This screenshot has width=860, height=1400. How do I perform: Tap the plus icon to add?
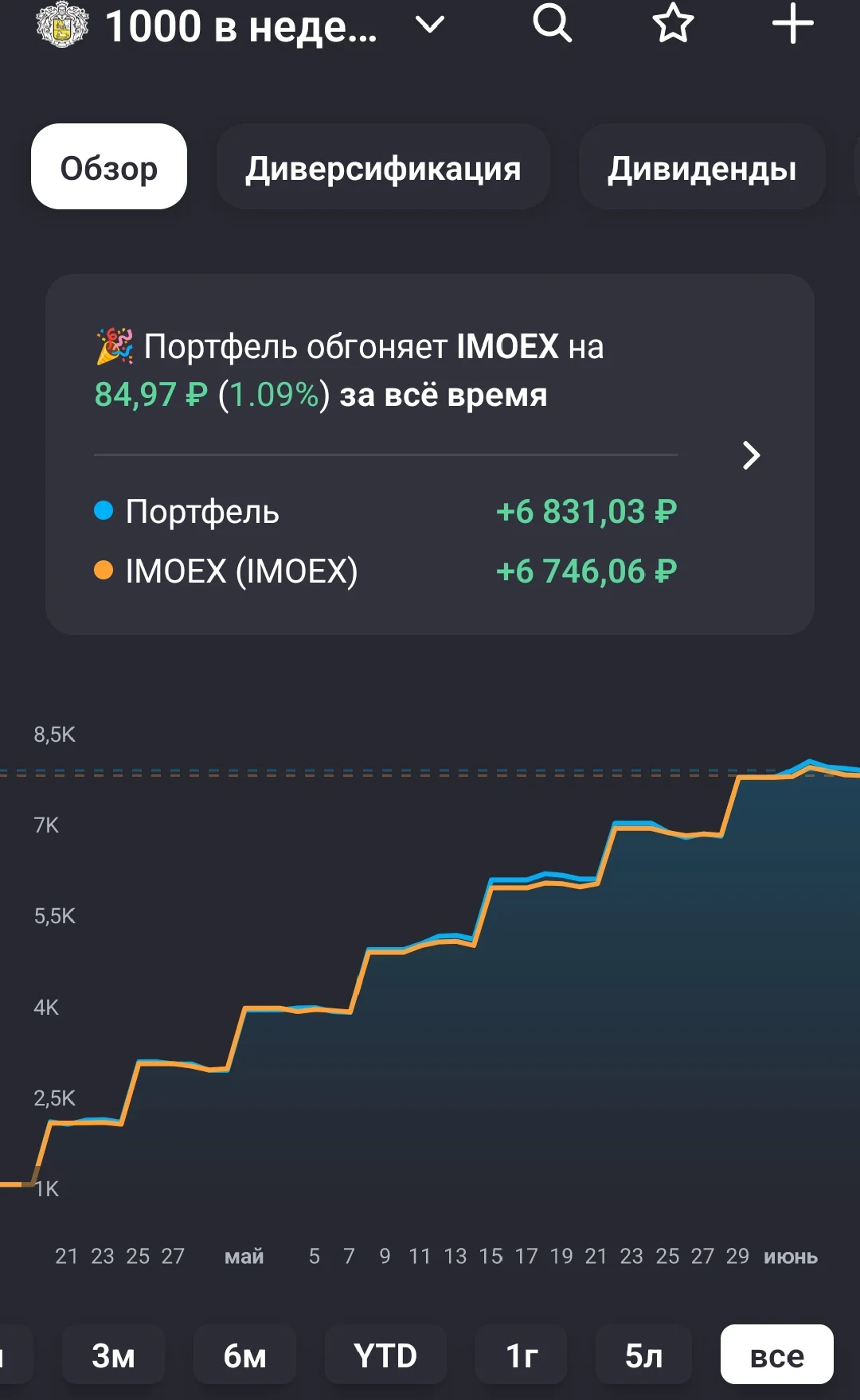[x=793, y=23]
